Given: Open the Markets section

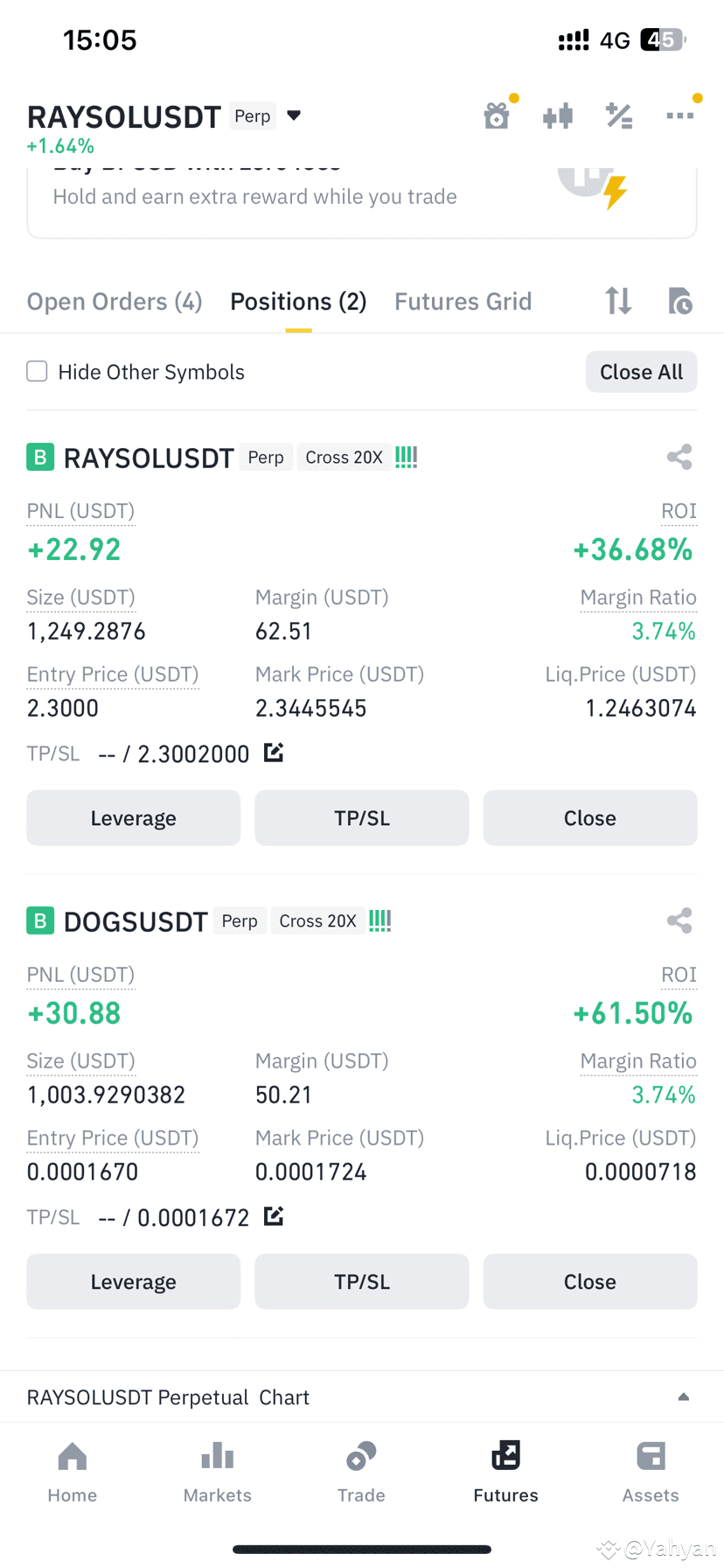Looking at the screenshot, I should (x=217, y=1473).
